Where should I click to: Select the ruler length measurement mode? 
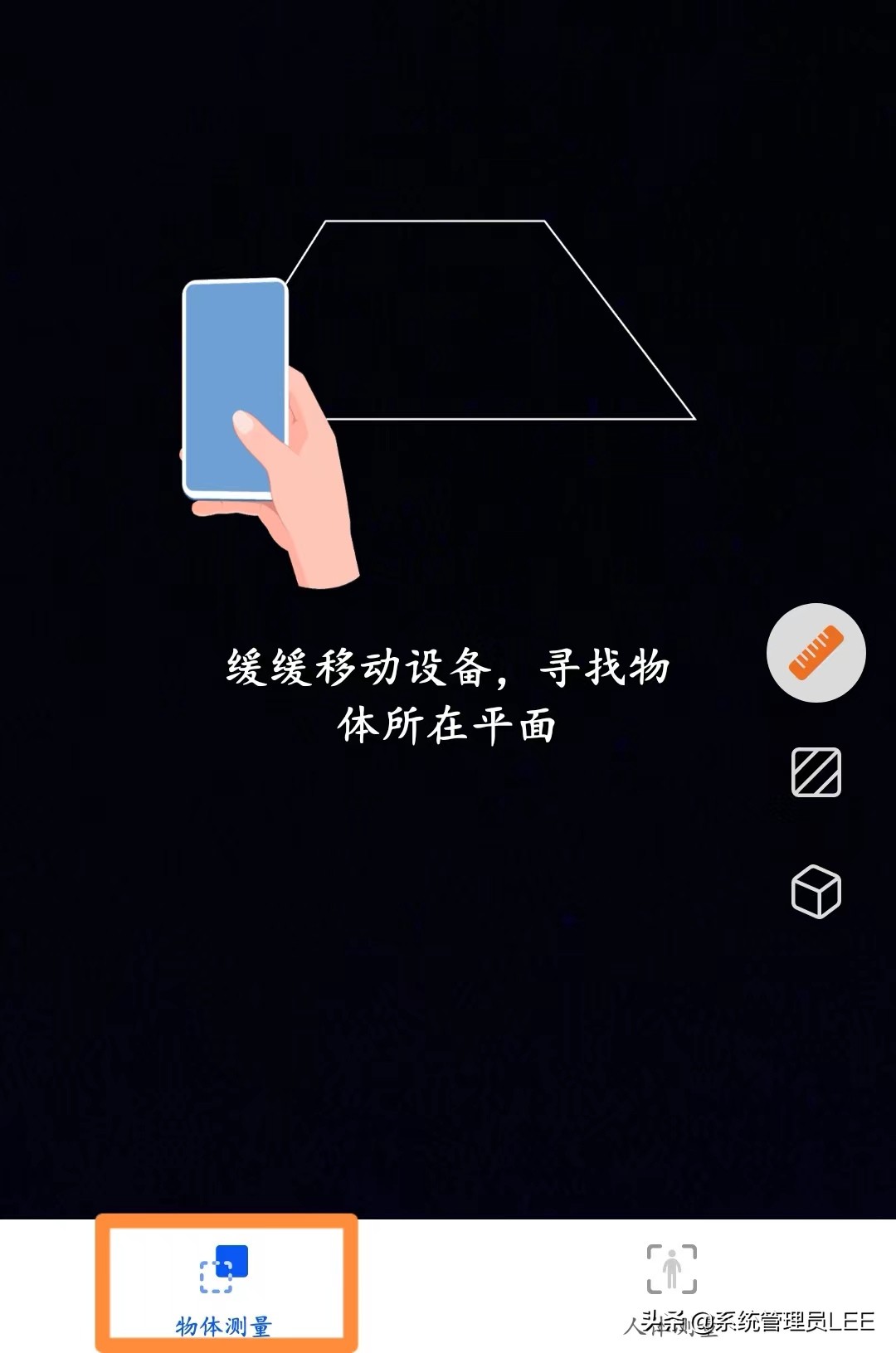click(x=816, y=653)
